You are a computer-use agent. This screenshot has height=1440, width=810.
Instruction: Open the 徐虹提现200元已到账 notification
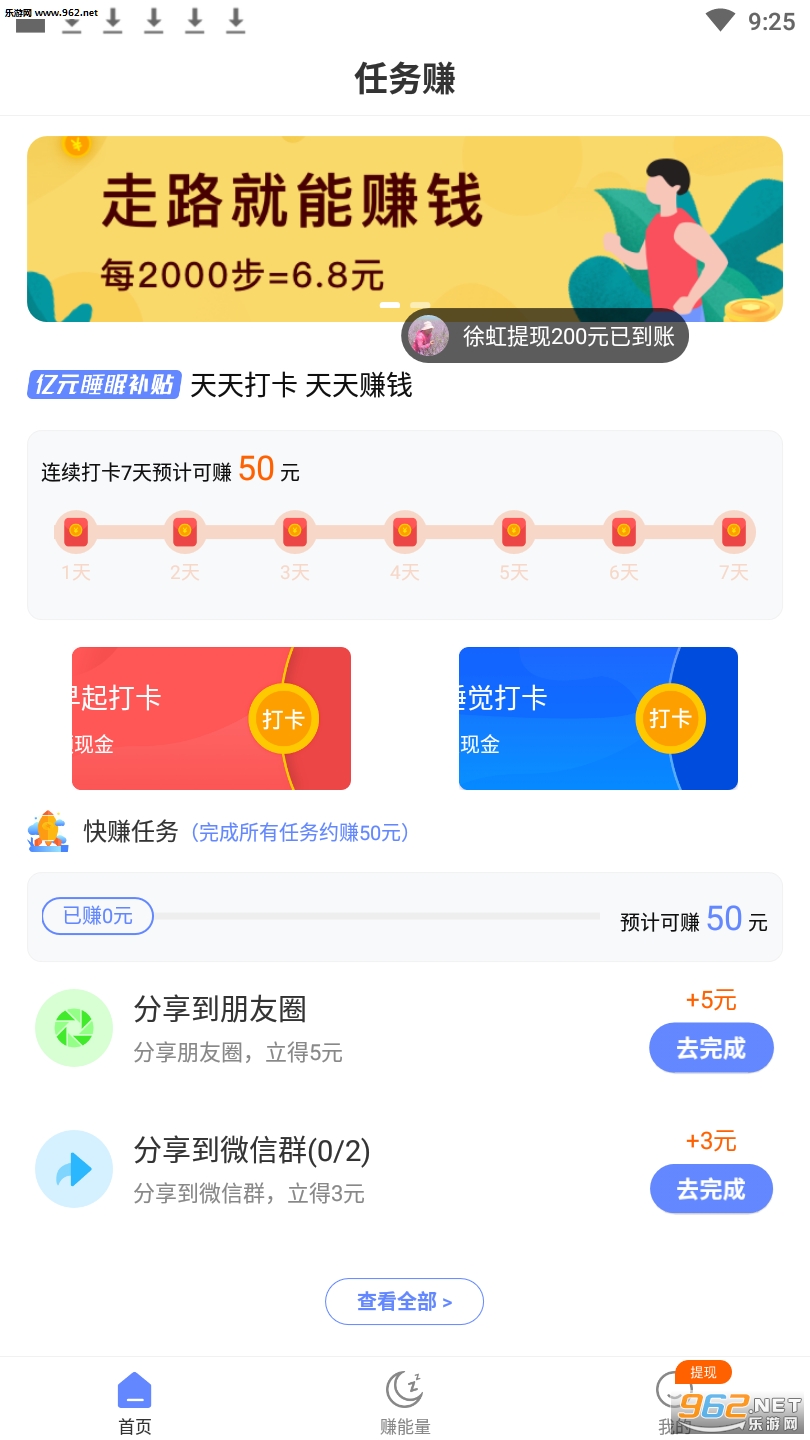(545, 336)
